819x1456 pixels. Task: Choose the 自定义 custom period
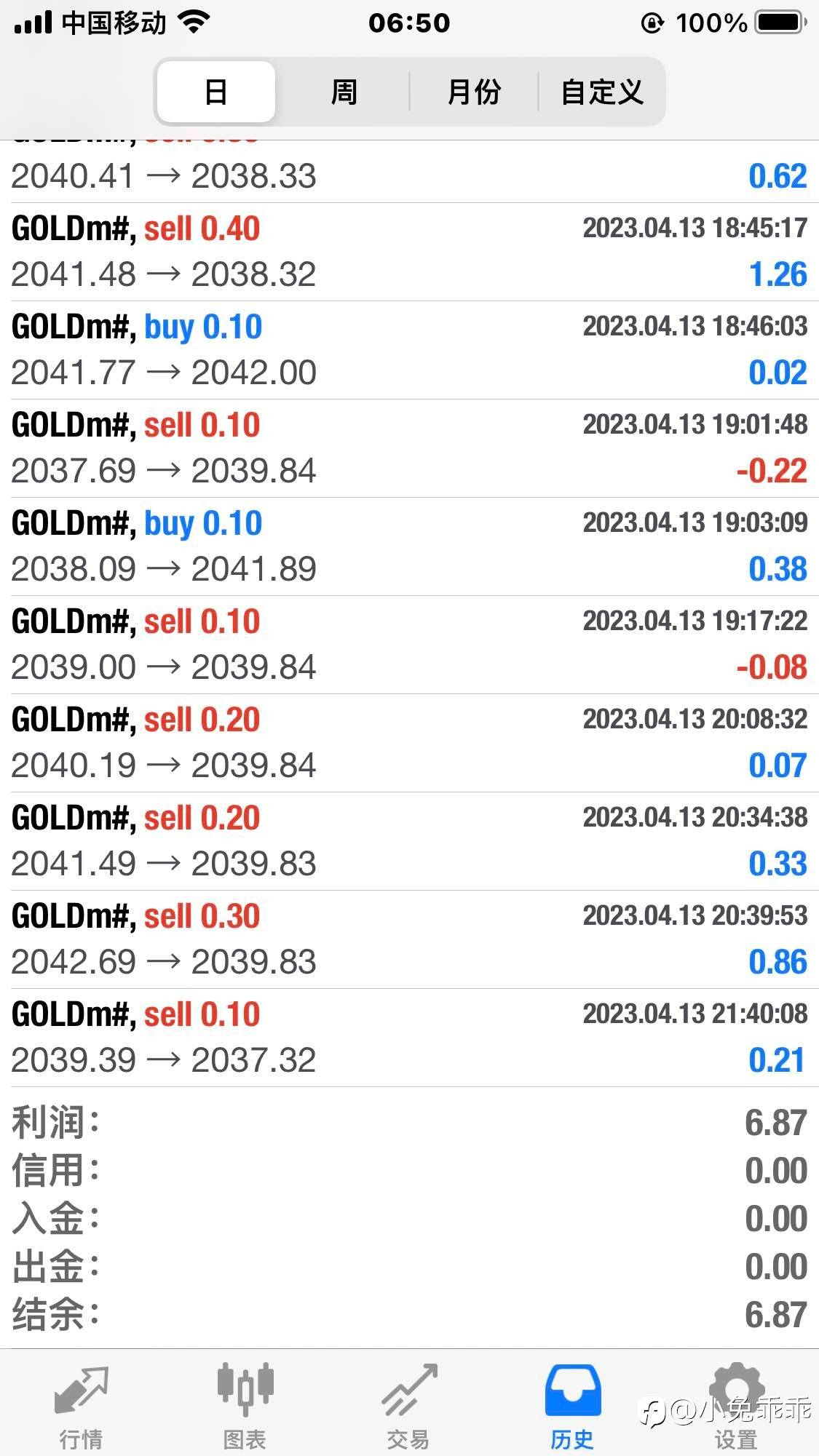601,92
